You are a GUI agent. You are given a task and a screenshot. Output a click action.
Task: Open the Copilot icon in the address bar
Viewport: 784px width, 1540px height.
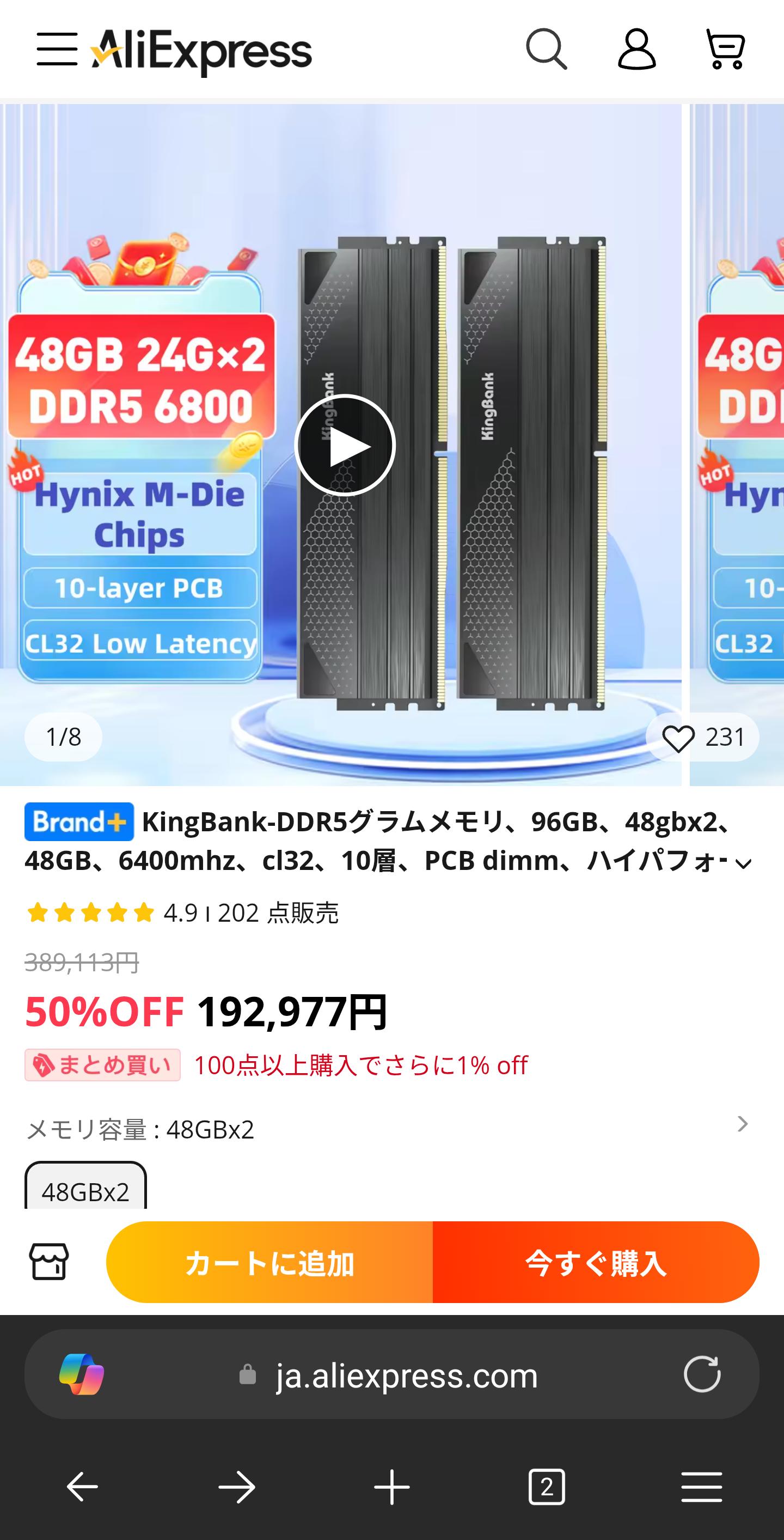pyautogui.click(x=82, y=1374)
